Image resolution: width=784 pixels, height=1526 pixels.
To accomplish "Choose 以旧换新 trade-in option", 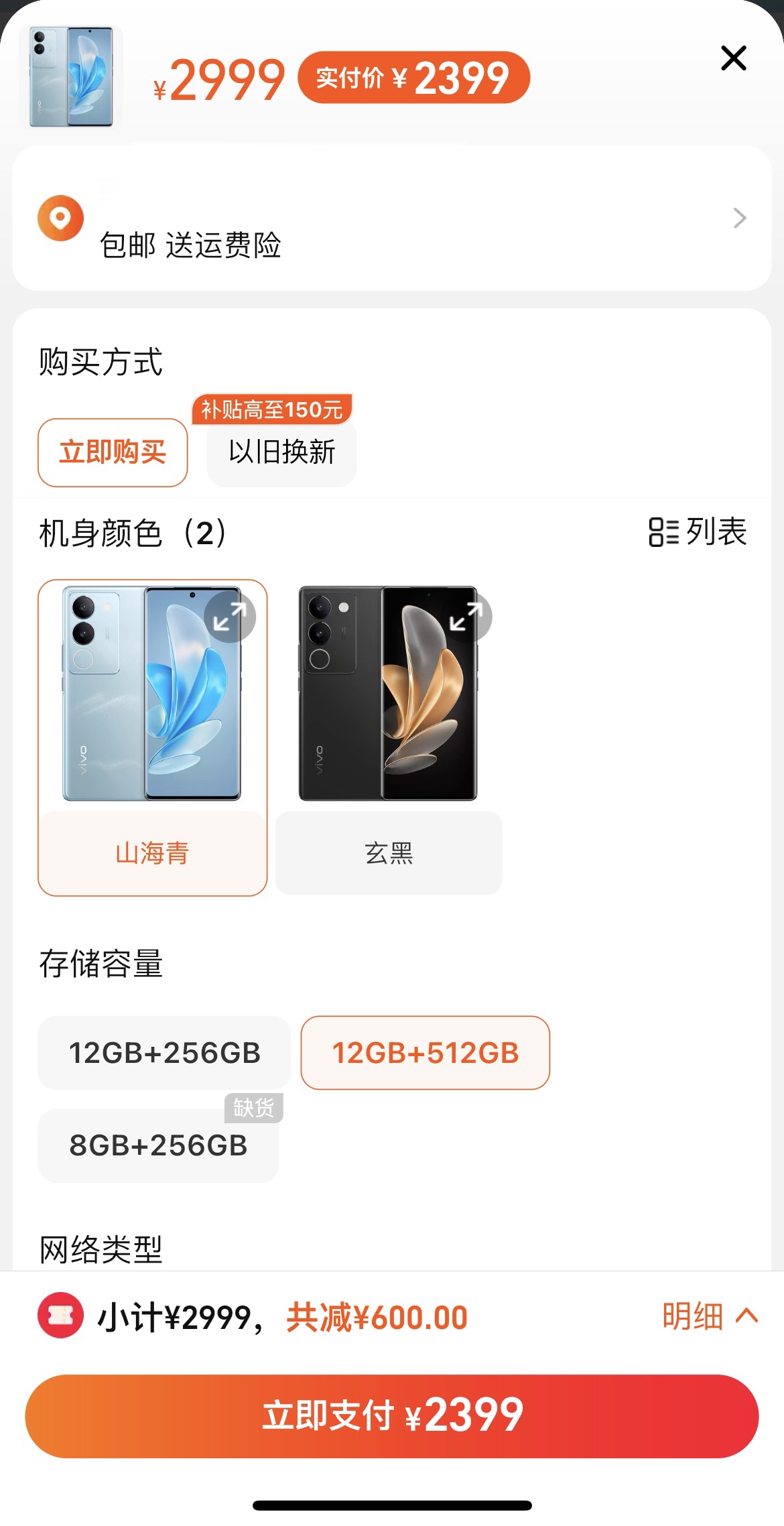I will (281, 452).
